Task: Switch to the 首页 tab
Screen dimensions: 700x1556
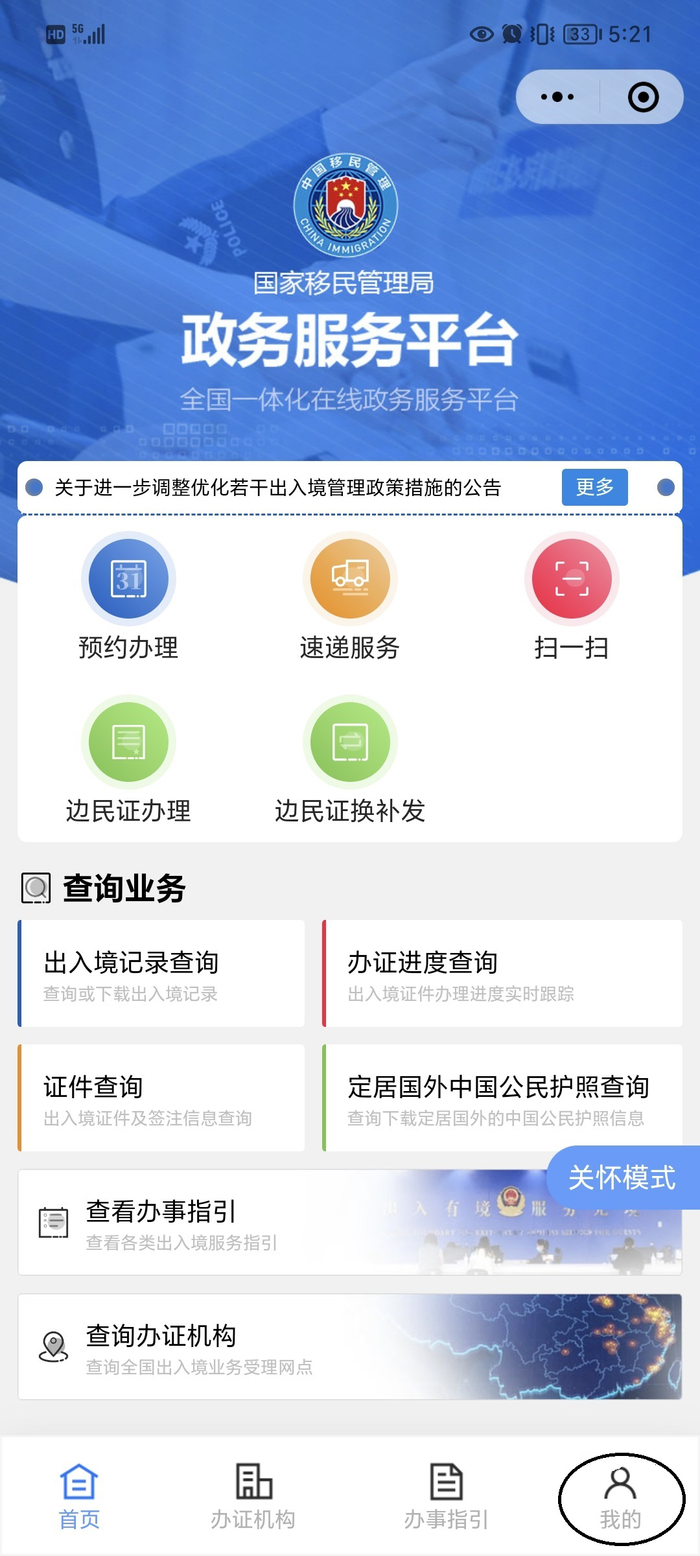Action: 79,1497
